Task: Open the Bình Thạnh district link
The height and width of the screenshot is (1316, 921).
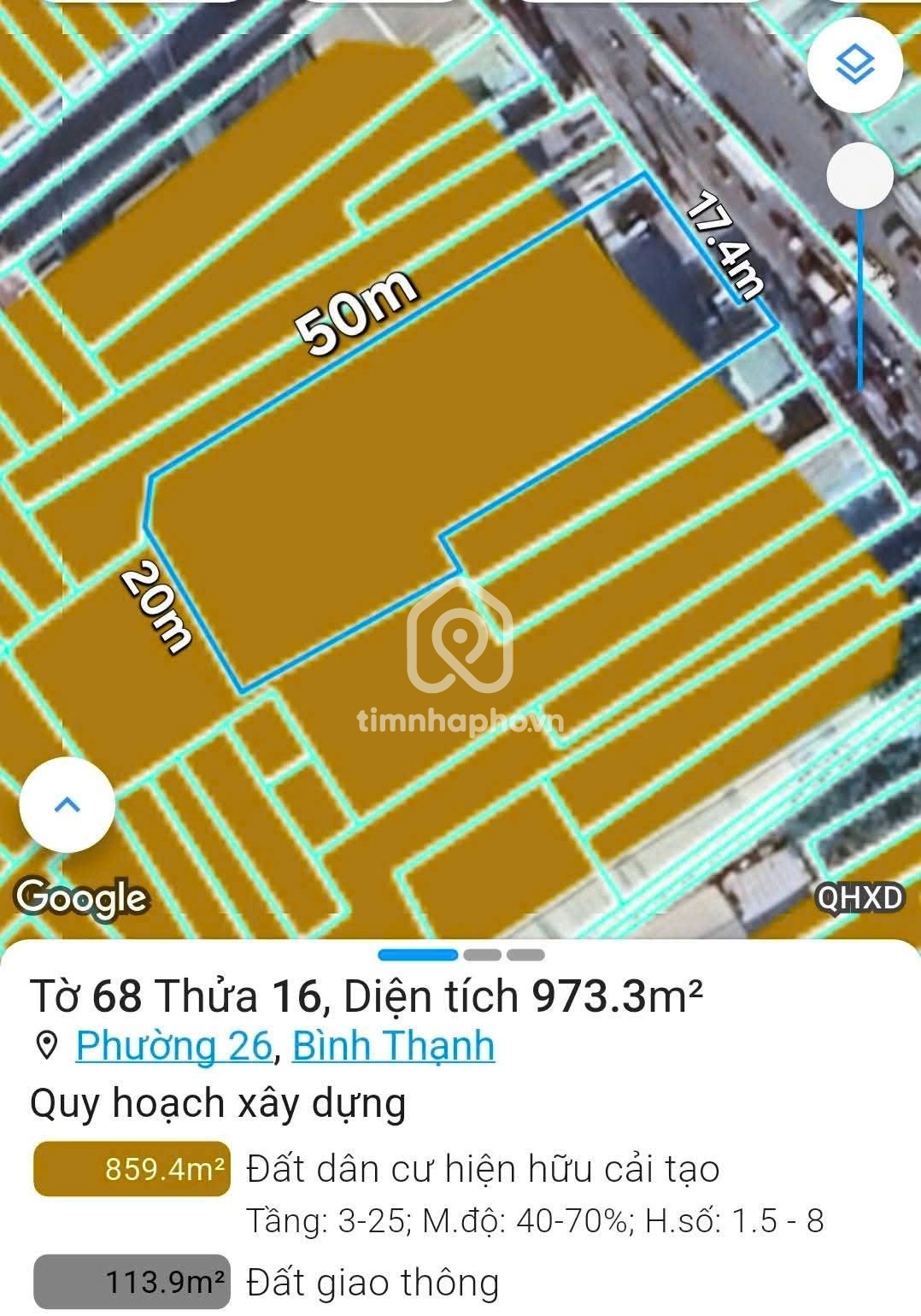Action: tap(393, 1046)
